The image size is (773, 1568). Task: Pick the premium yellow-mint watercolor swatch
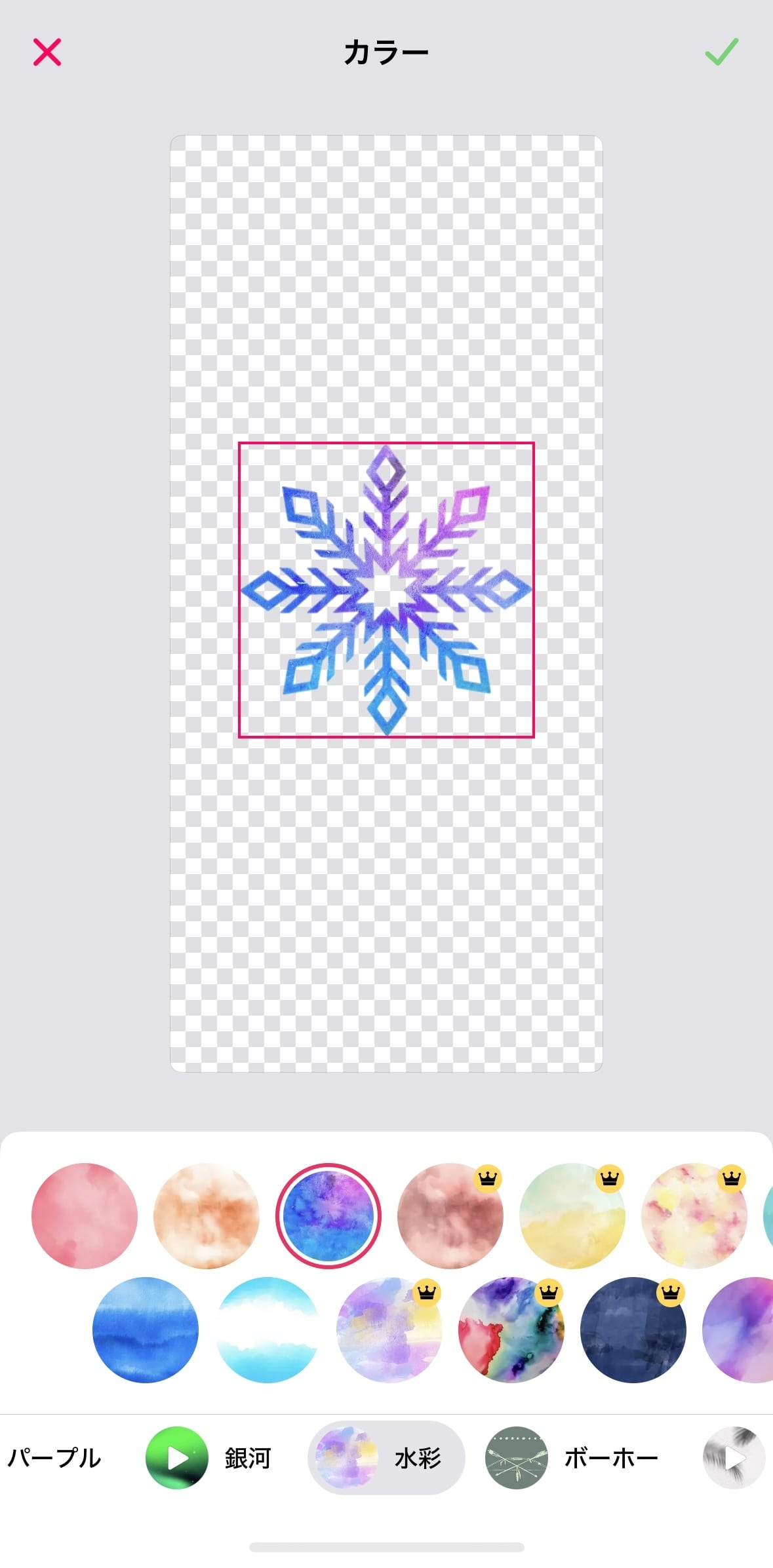tap(572, 1215)
